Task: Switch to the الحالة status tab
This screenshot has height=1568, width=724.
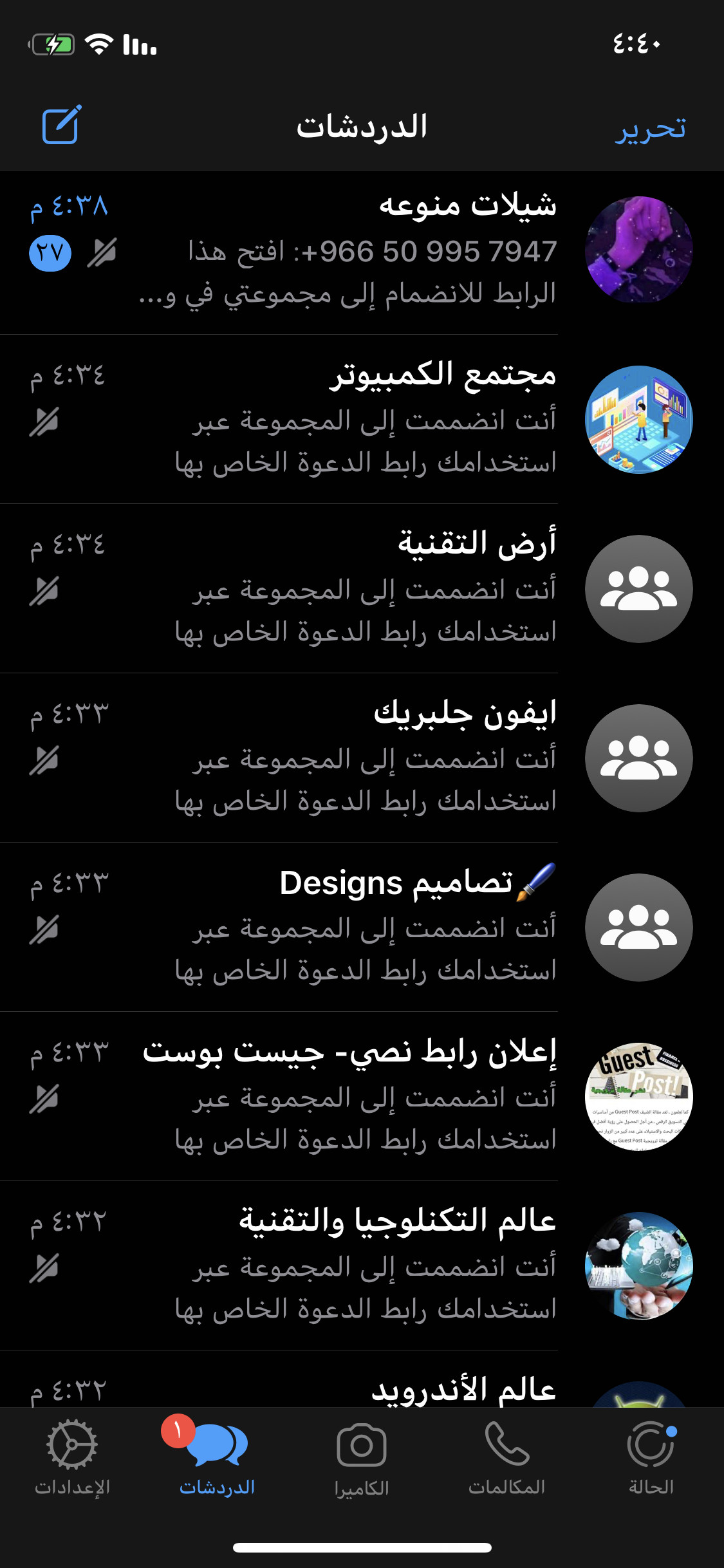Action: (651, 1459)
